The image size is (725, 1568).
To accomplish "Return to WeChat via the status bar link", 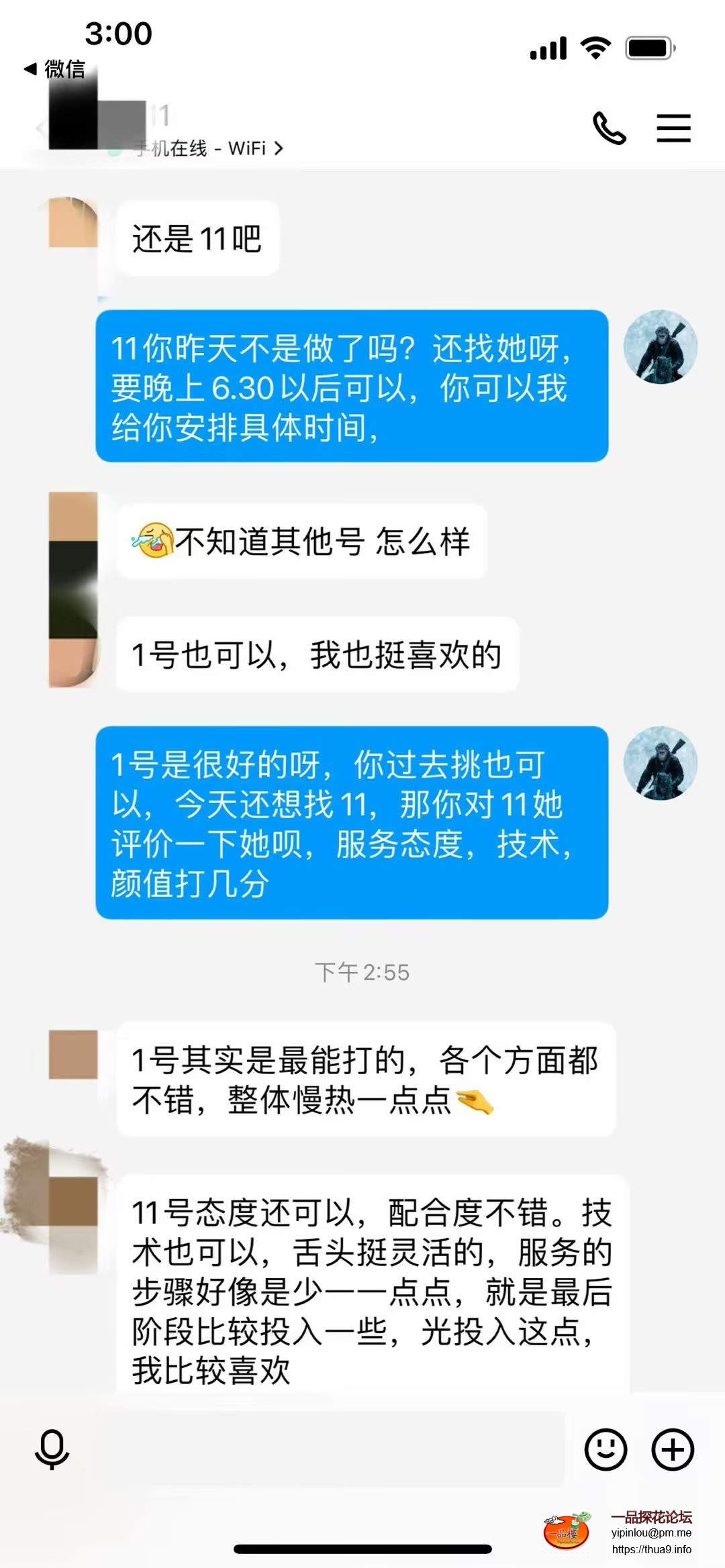I will (x=55, y=68).
